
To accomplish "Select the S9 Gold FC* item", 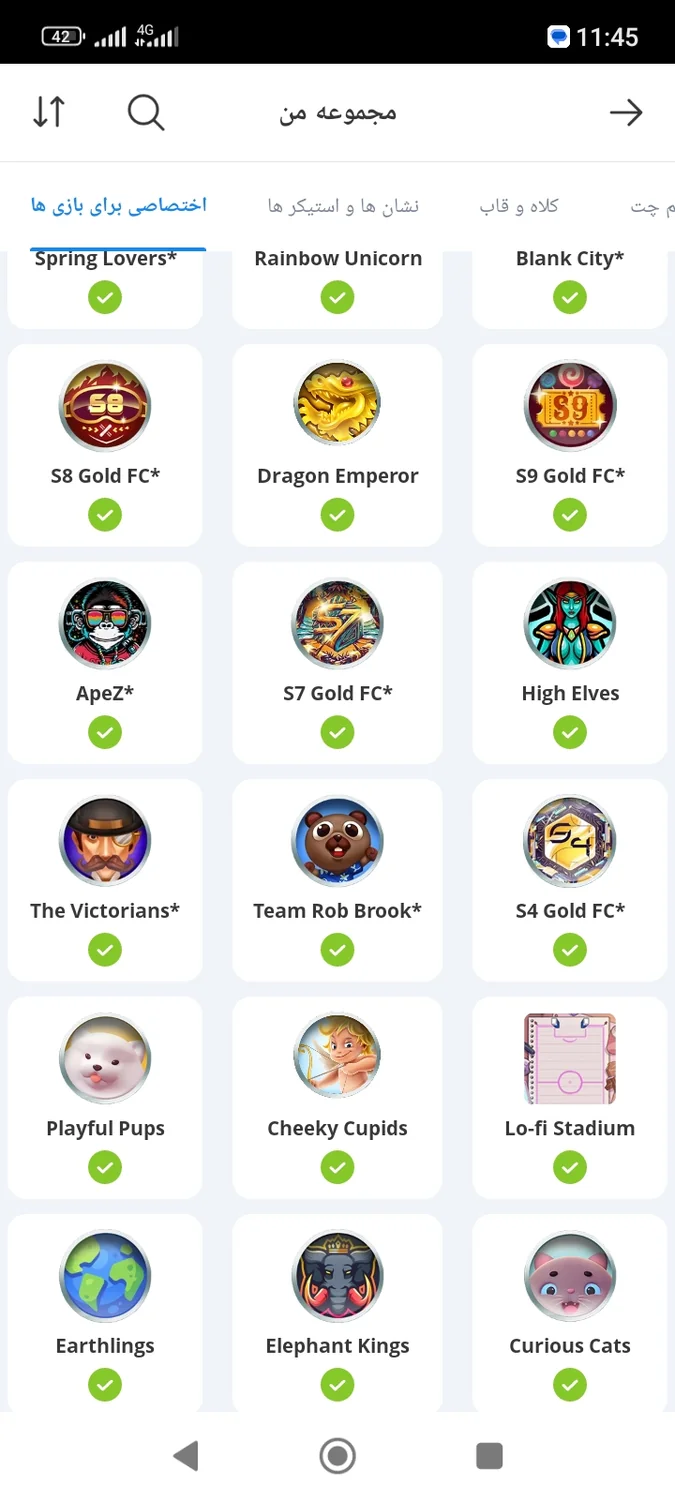I will 570,445.
